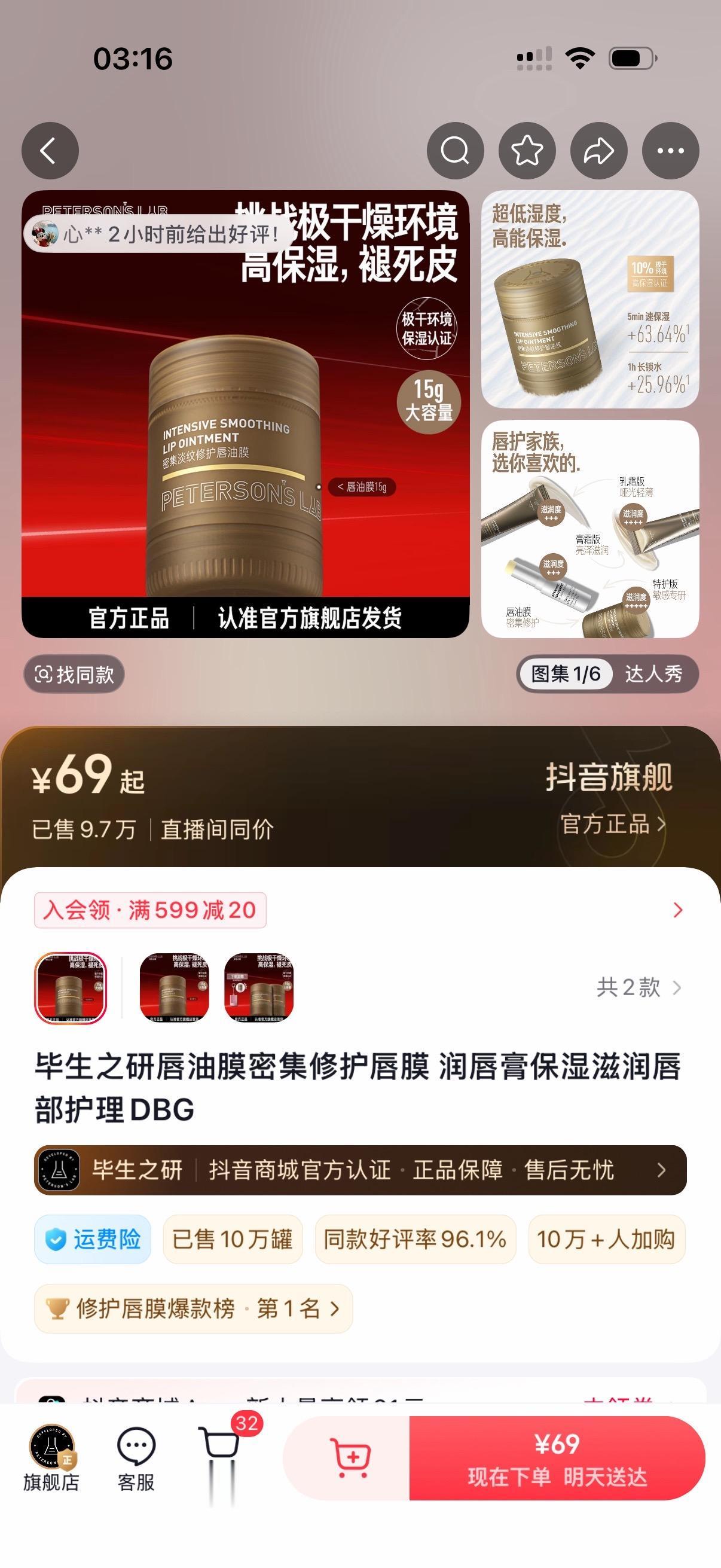Open the product search icon
Image resolution: width=721 pixels, height=1568 pixels.
point(454,151)
